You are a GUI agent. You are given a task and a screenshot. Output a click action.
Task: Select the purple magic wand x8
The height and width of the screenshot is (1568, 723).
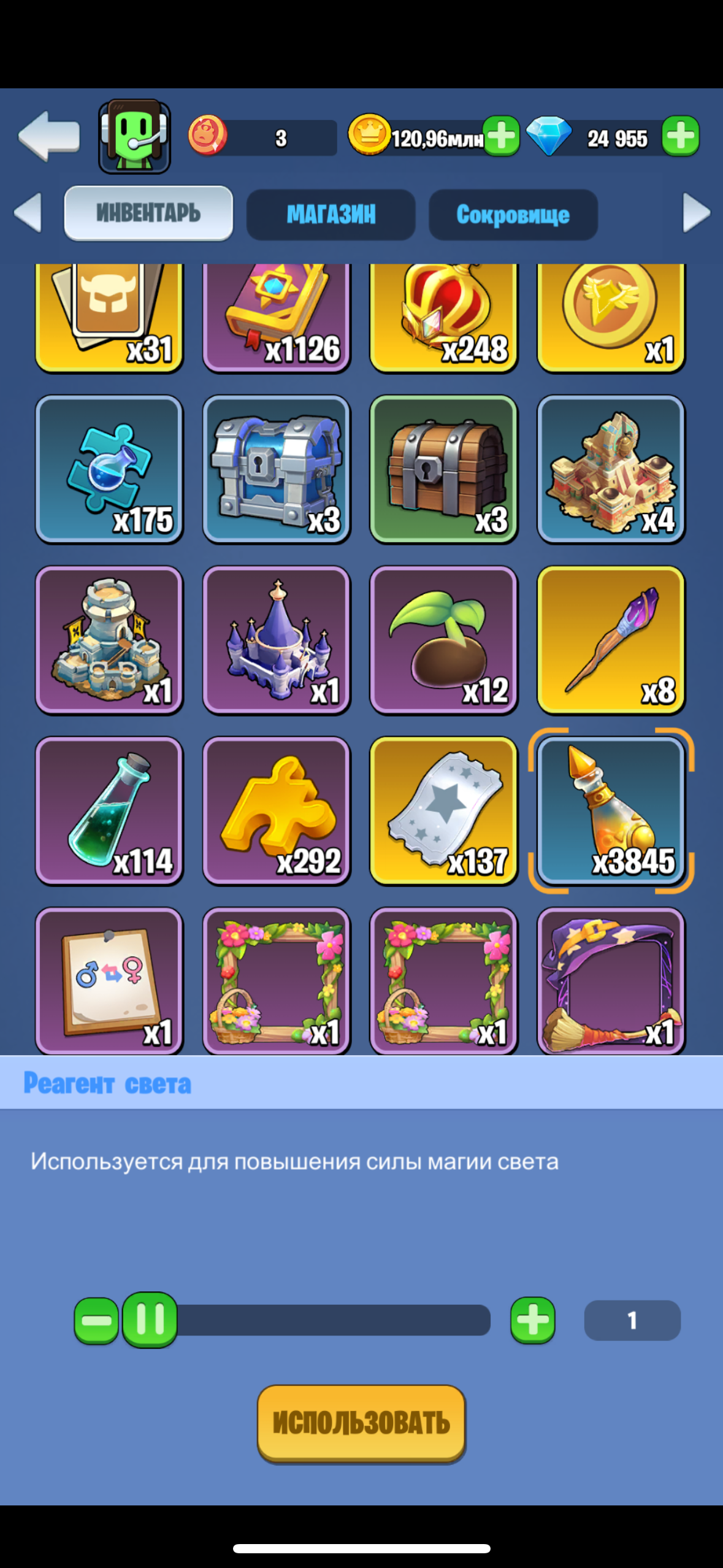[x=610, y=640]
